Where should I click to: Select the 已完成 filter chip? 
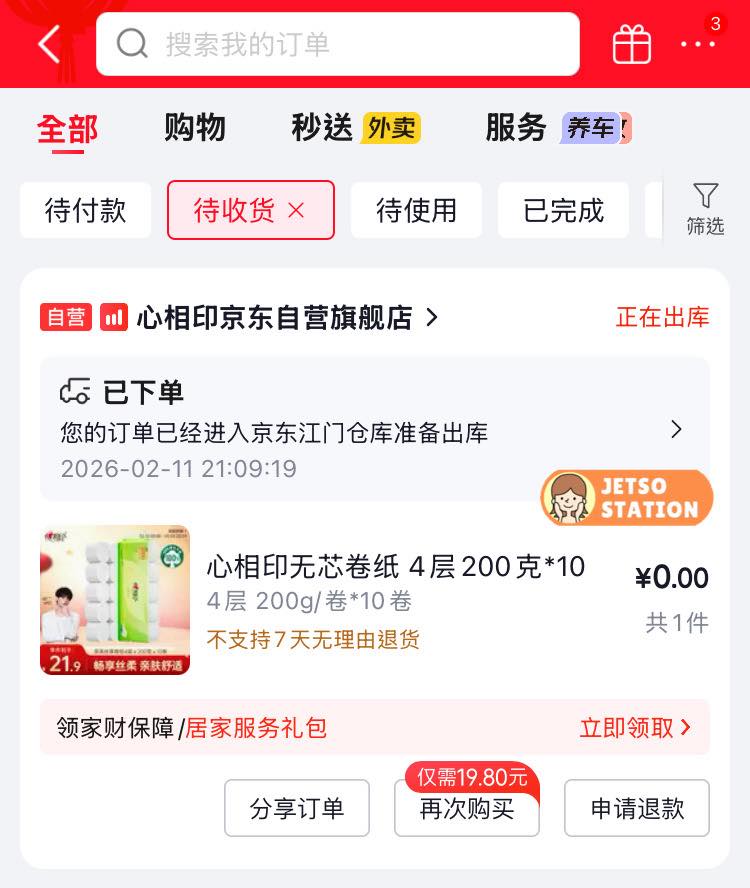563,210
